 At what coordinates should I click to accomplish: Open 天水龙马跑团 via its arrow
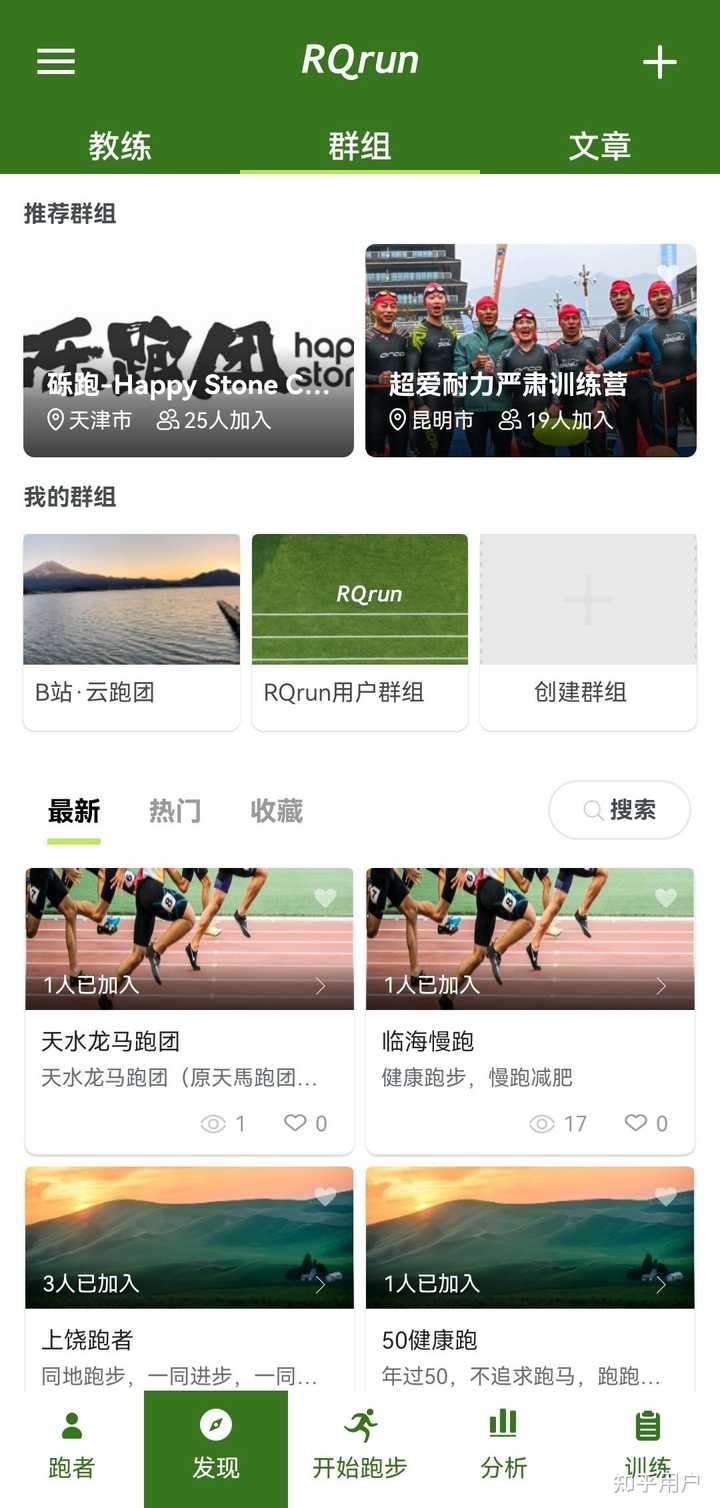point(322,985)
